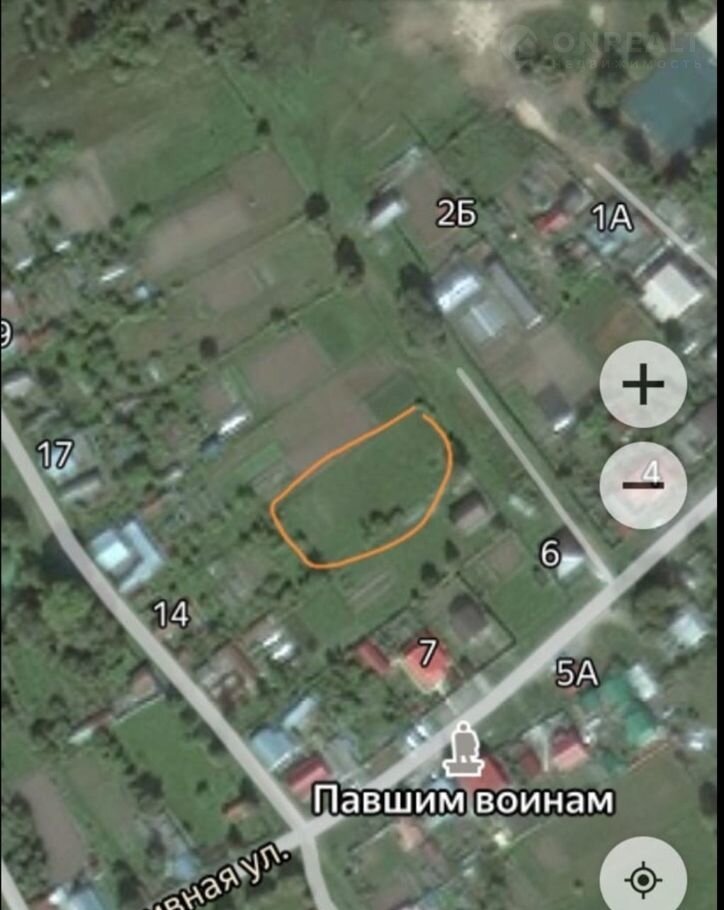The height and width of the screenshot is (910, 724).
Task: Zoom out of the map
Action: pyautogui.click(x=643, y=485)
